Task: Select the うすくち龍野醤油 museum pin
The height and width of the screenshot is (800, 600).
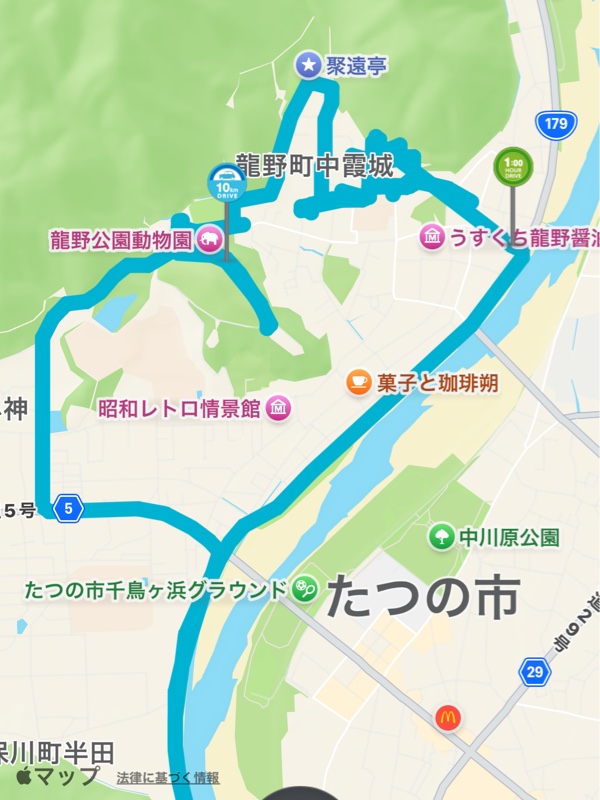Action: (432, 238)
